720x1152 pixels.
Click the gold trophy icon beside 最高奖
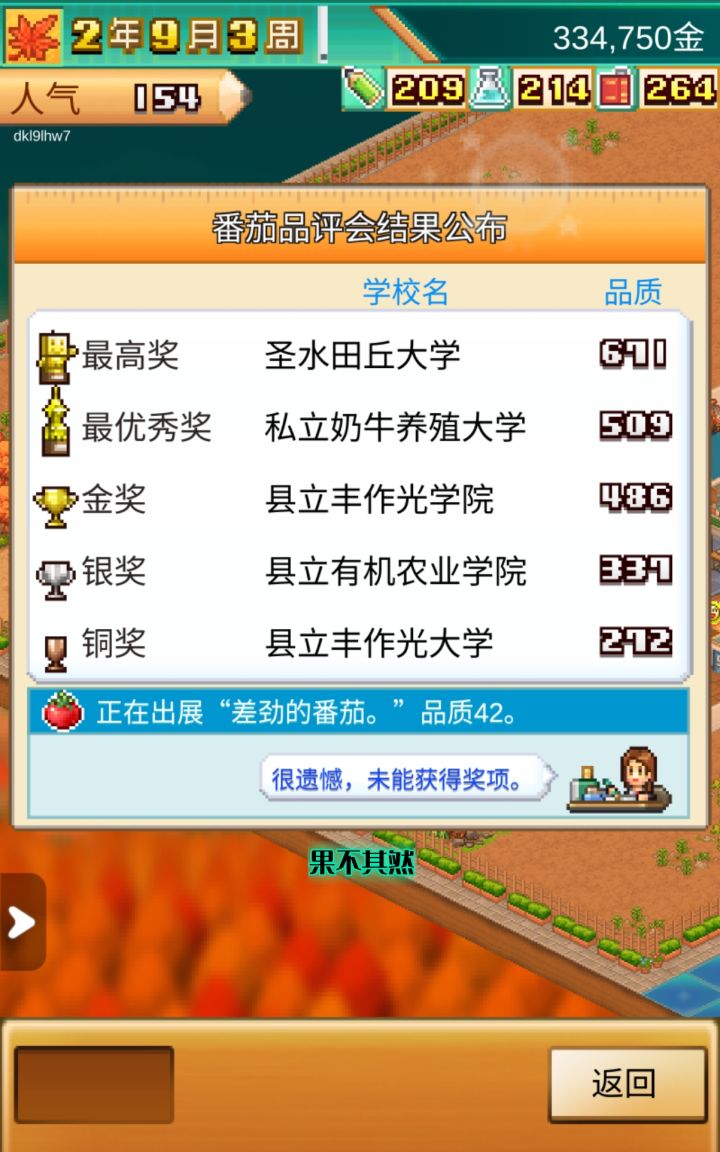pyautogui.click(x=57, y=356)
